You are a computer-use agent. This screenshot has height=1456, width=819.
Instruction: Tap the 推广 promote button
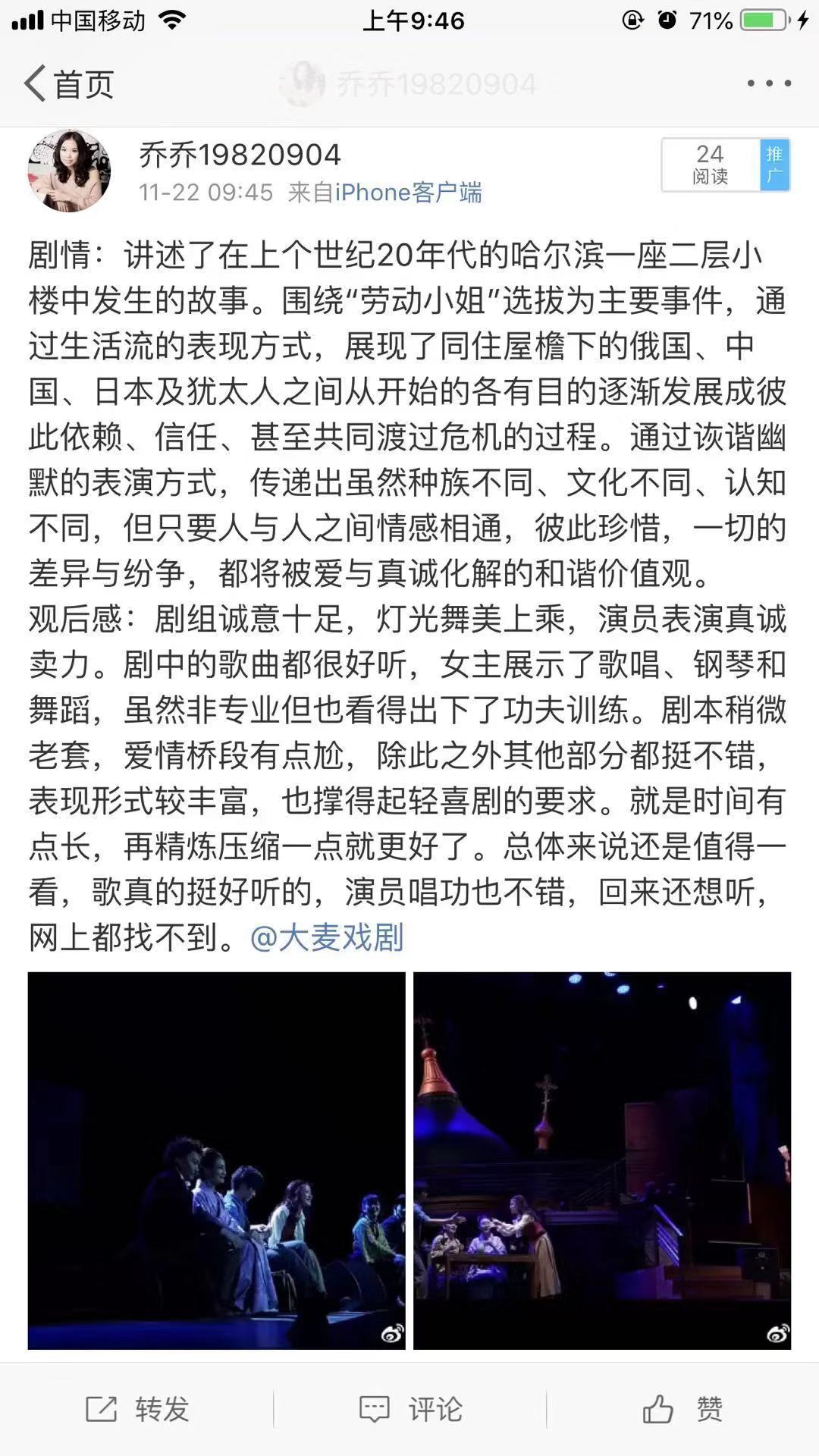774,165
